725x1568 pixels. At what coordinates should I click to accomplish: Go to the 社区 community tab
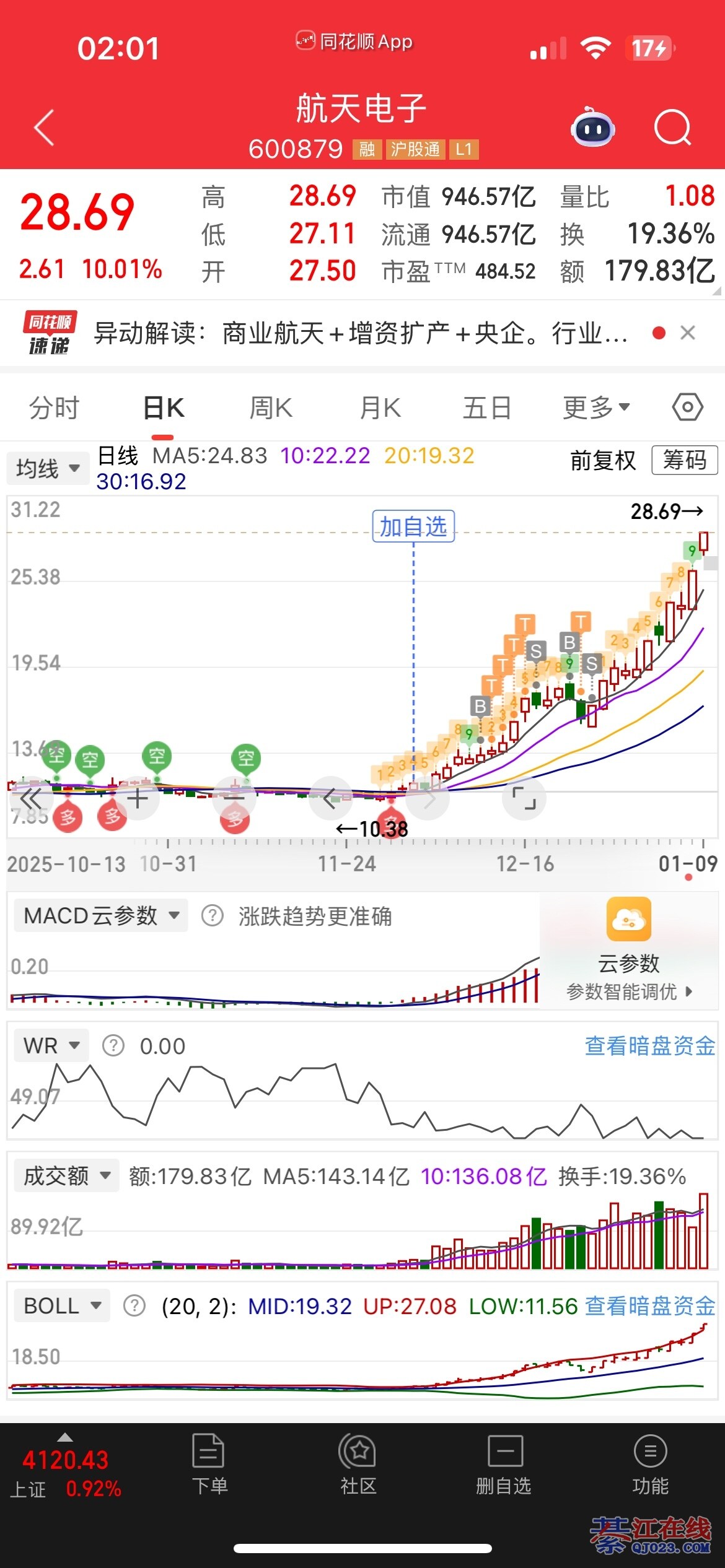(x=358, y=1464)
